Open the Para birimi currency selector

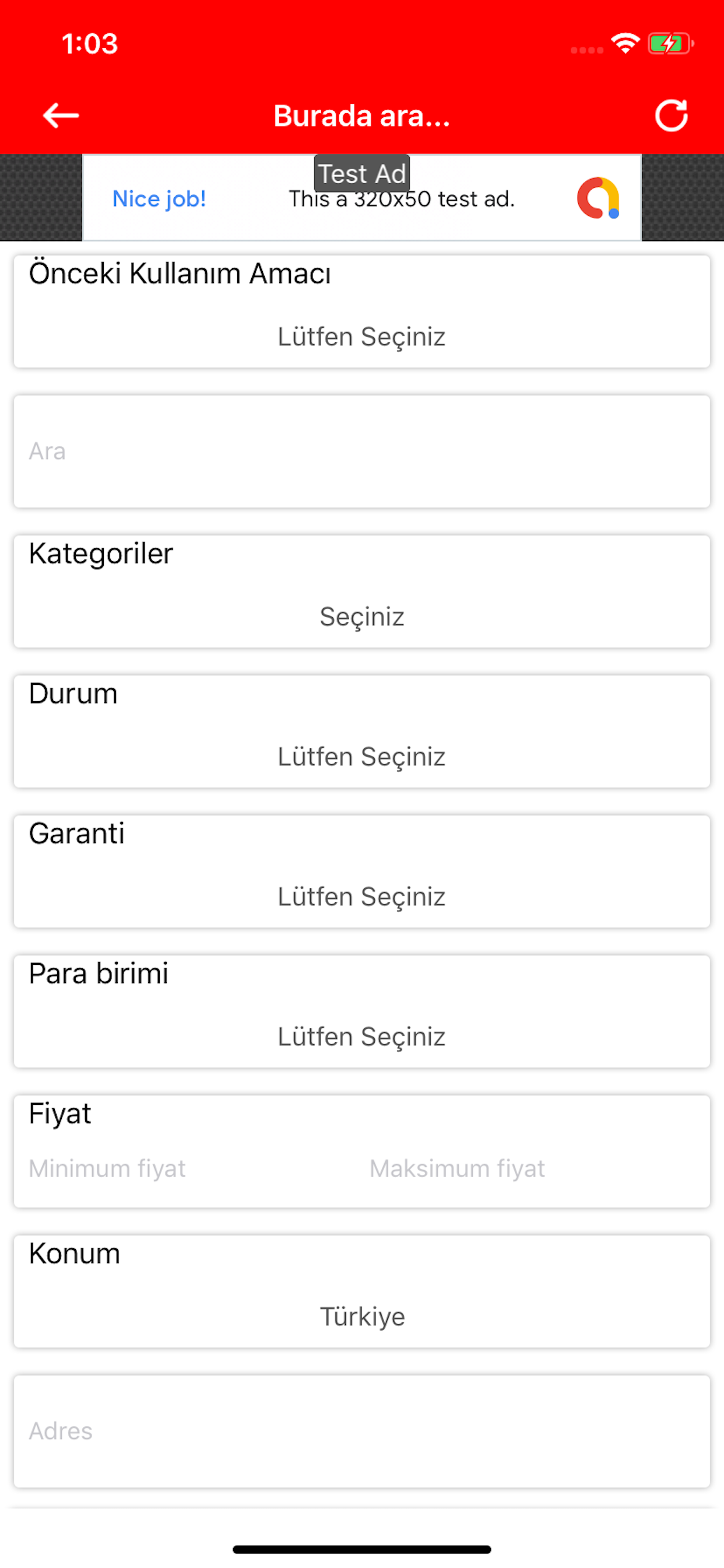[361, 1036]
